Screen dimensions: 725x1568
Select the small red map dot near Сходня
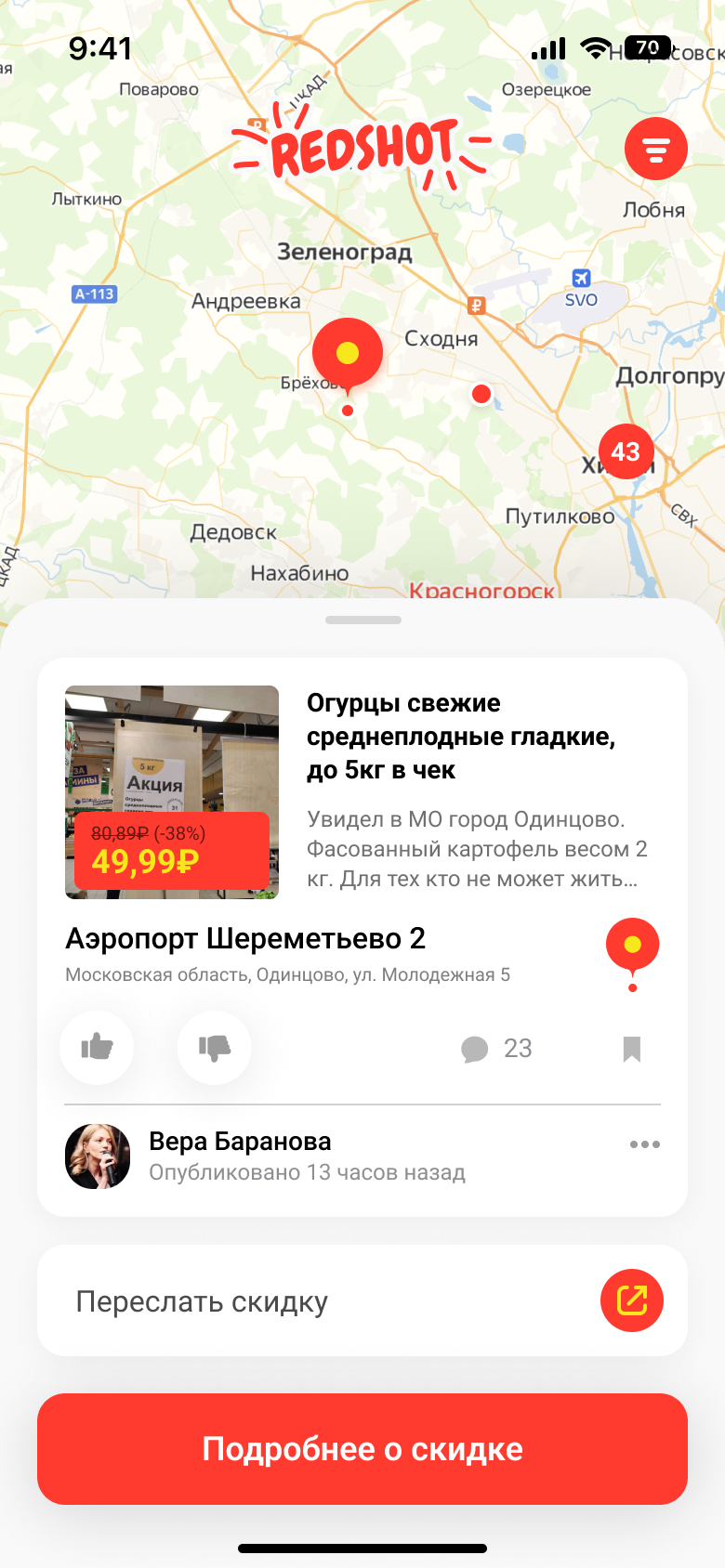click(481, 394)
